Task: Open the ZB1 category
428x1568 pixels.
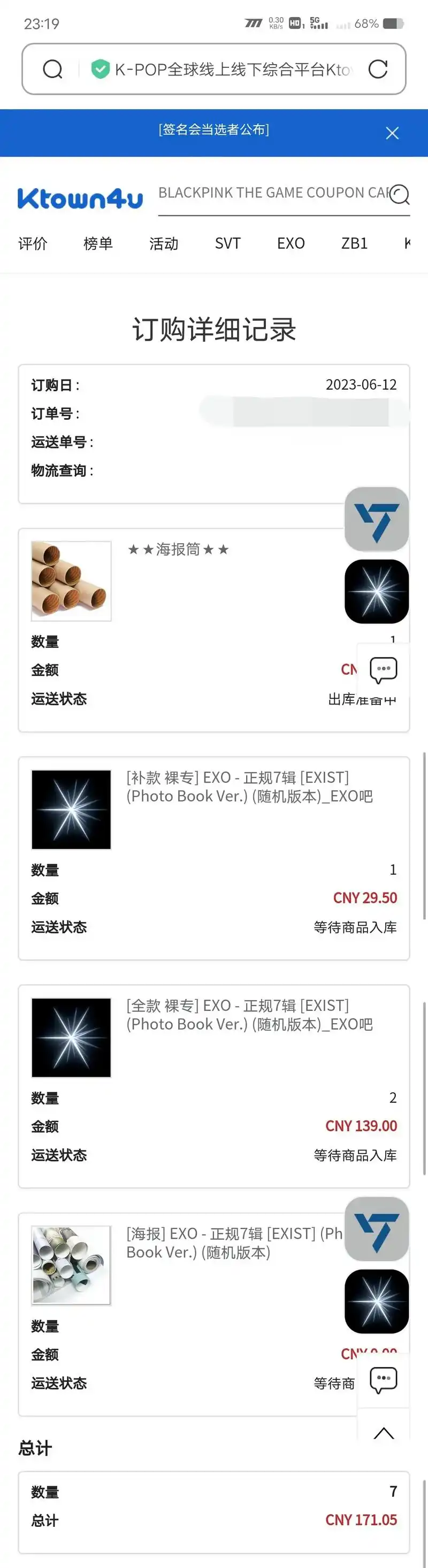Action: point(354,243)
